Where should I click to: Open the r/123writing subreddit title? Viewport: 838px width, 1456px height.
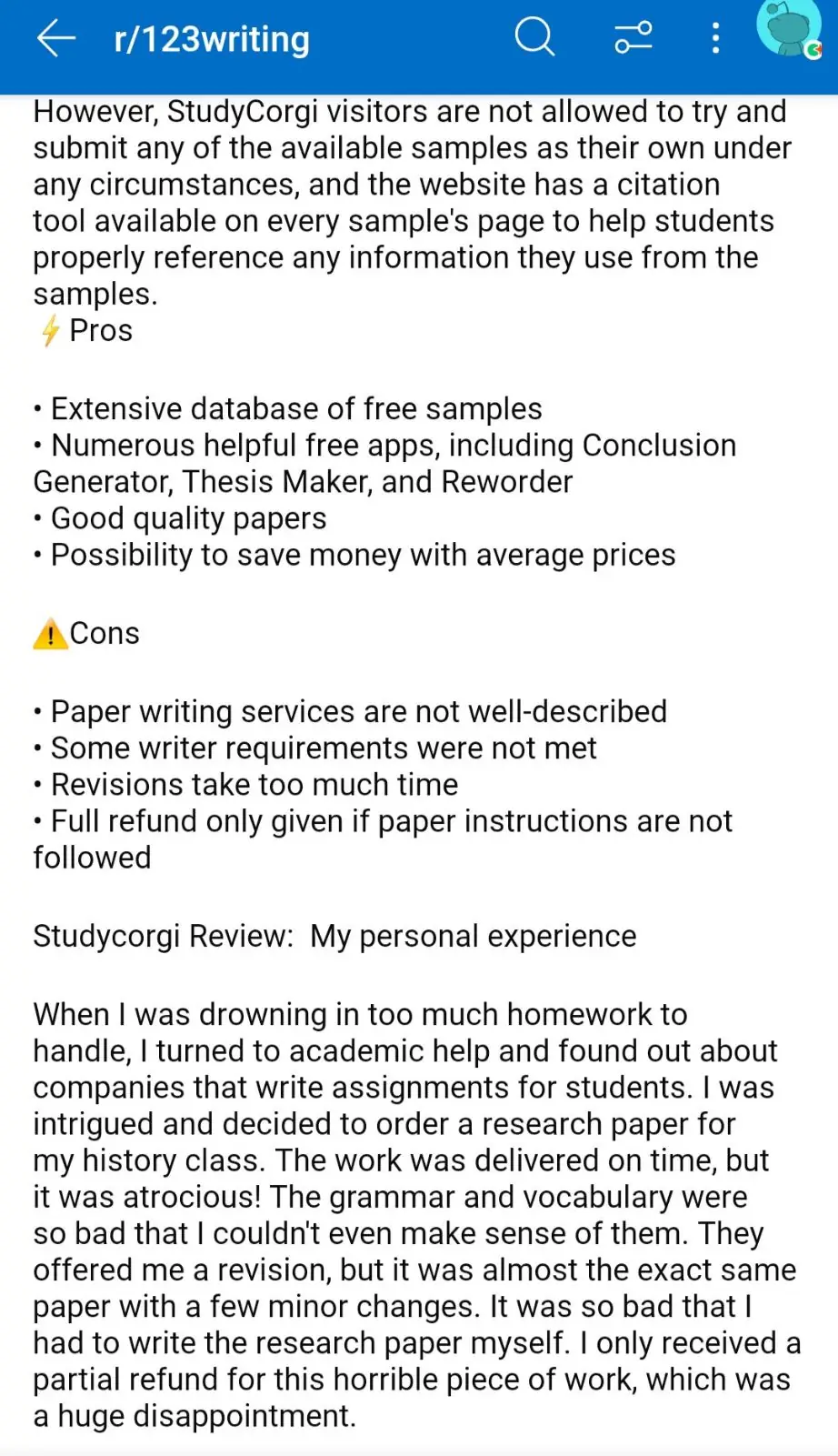[x=210, y=38]
